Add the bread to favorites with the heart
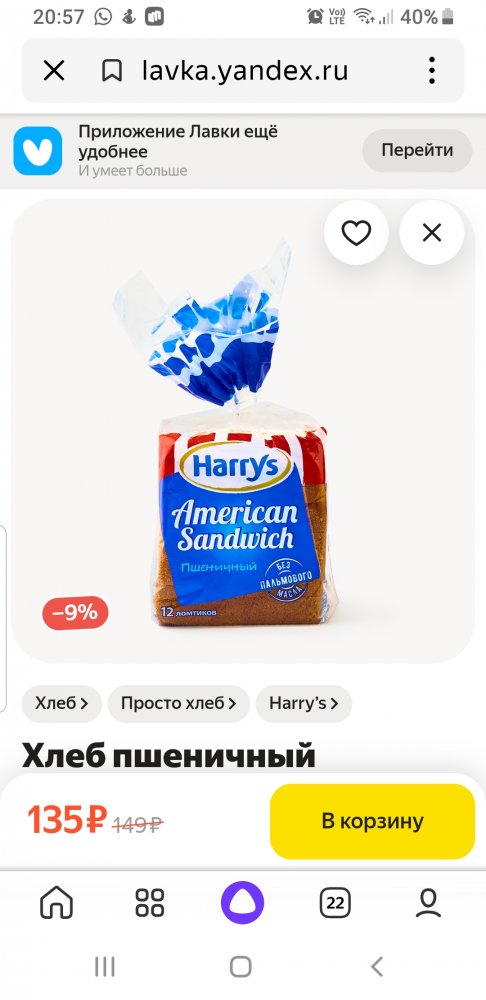 click(356, 233)
